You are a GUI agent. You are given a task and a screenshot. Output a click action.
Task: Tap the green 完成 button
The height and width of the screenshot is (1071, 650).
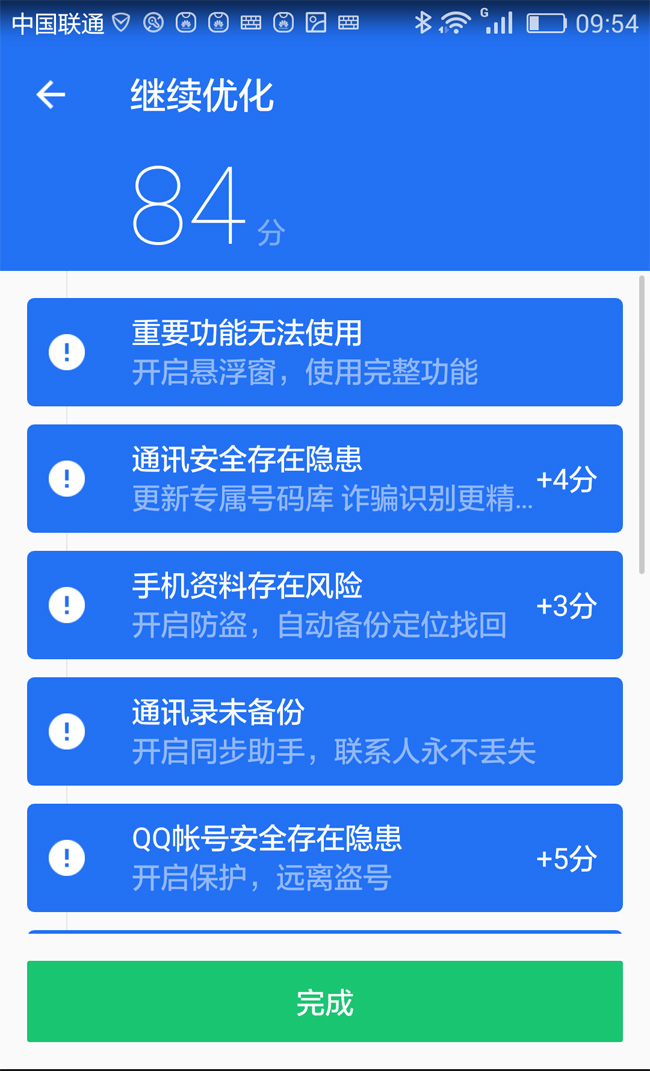325,1001
